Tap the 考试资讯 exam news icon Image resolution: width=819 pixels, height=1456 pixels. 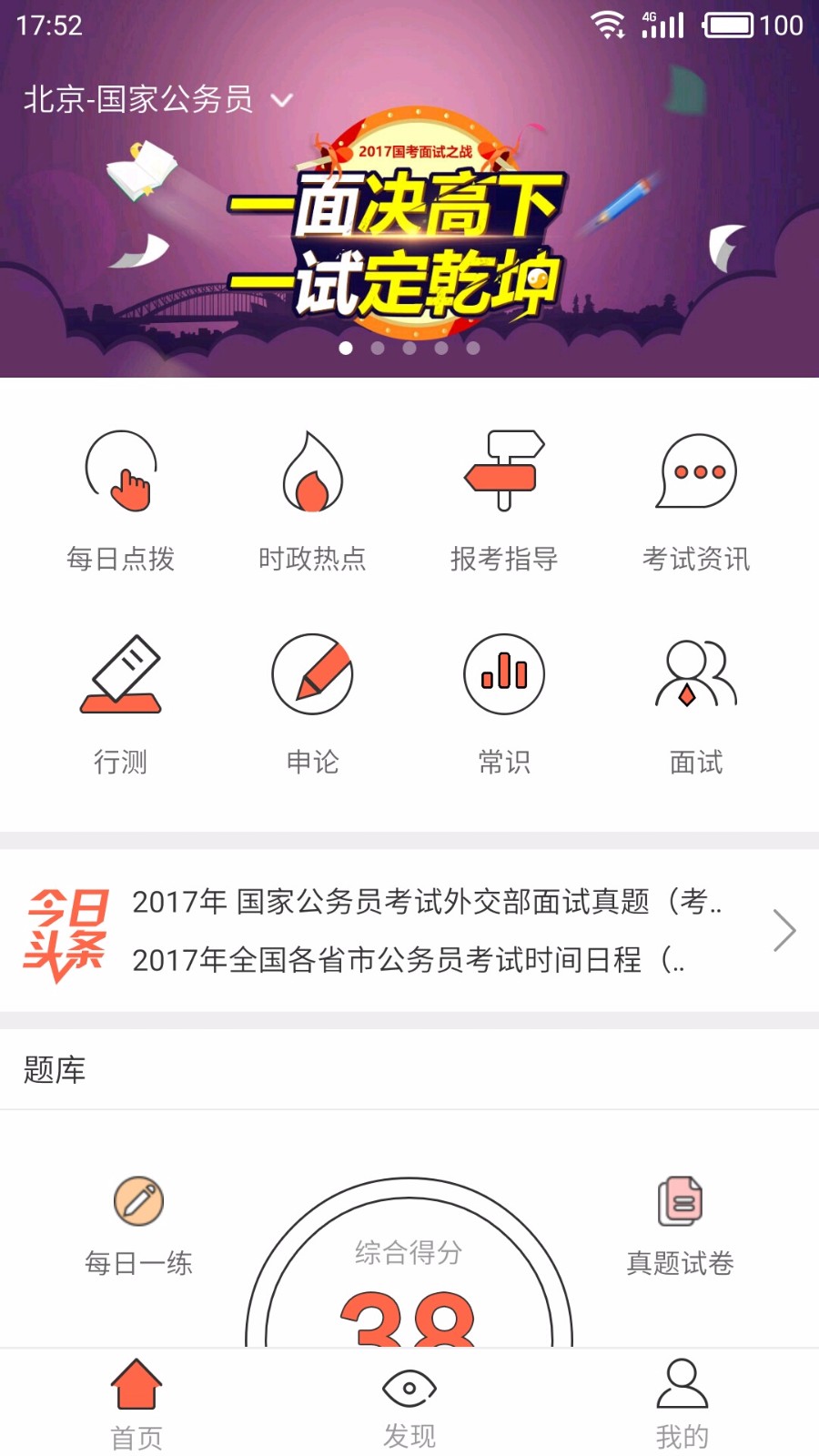click(x=696, y=496)
